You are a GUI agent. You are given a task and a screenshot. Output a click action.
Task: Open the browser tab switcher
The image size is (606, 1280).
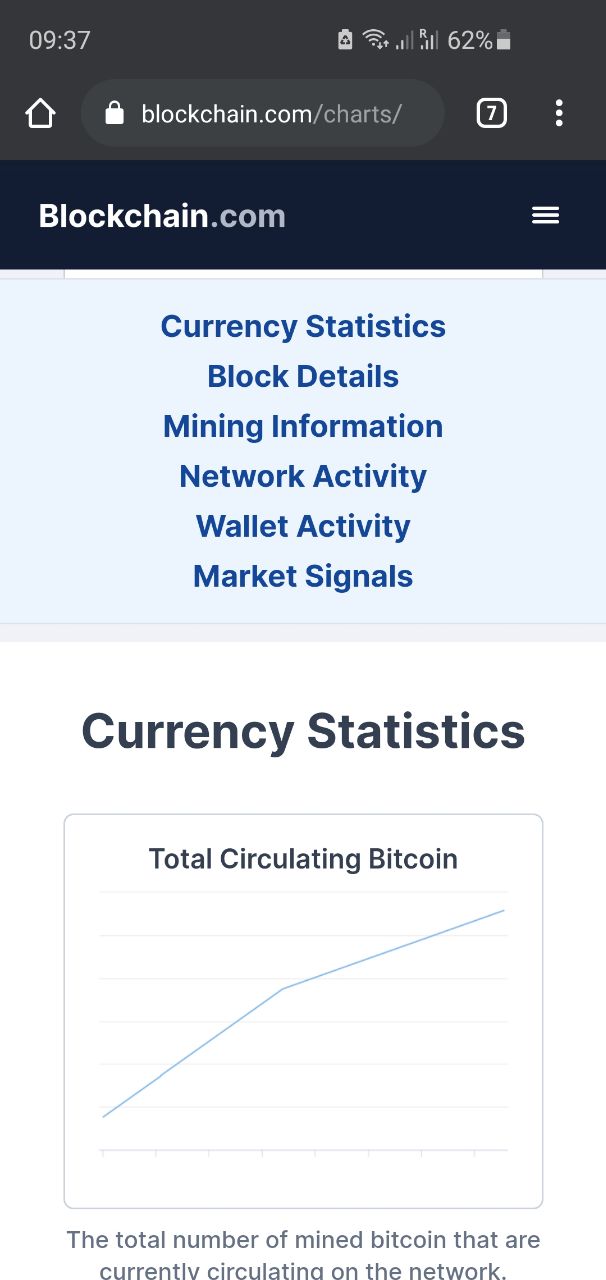click(491, 114)
